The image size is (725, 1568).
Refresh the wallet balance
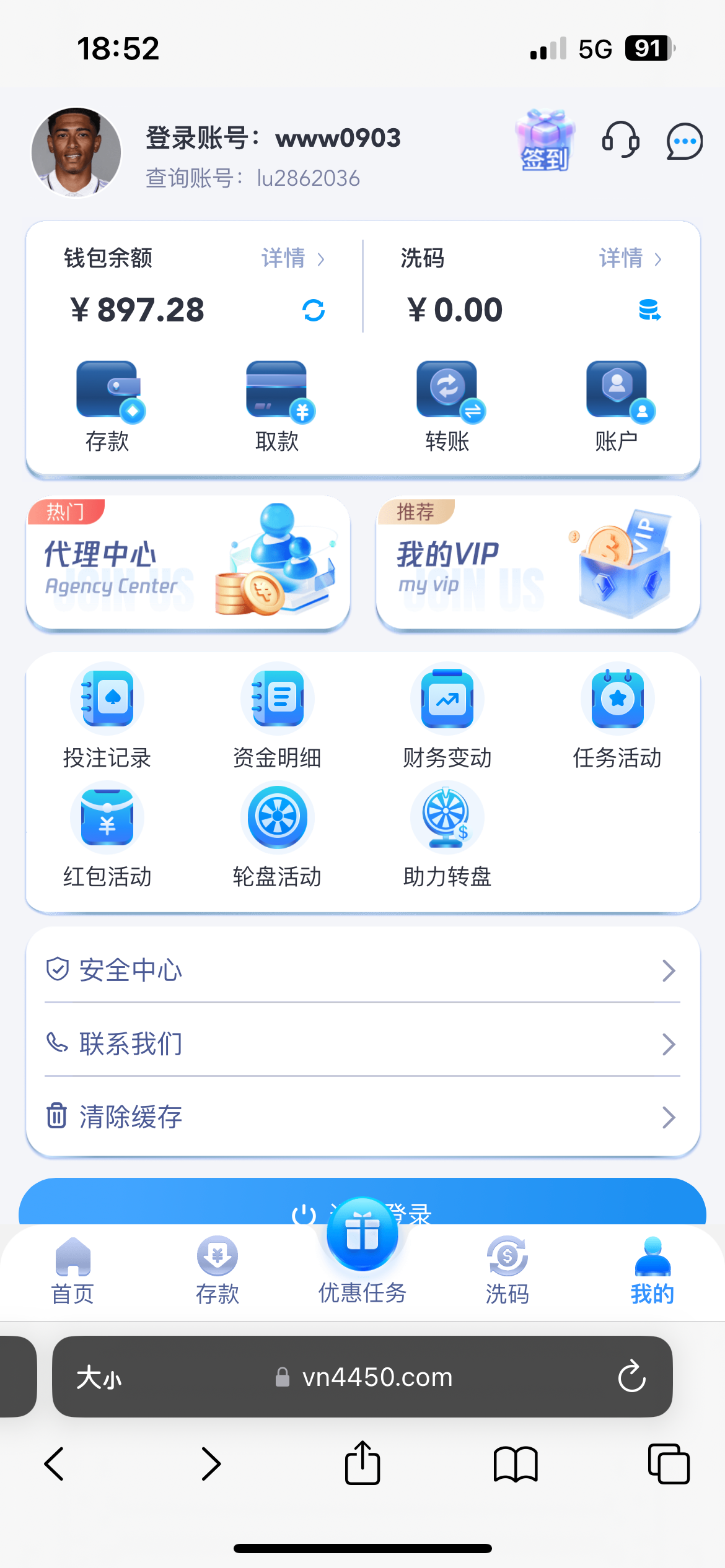314,310
